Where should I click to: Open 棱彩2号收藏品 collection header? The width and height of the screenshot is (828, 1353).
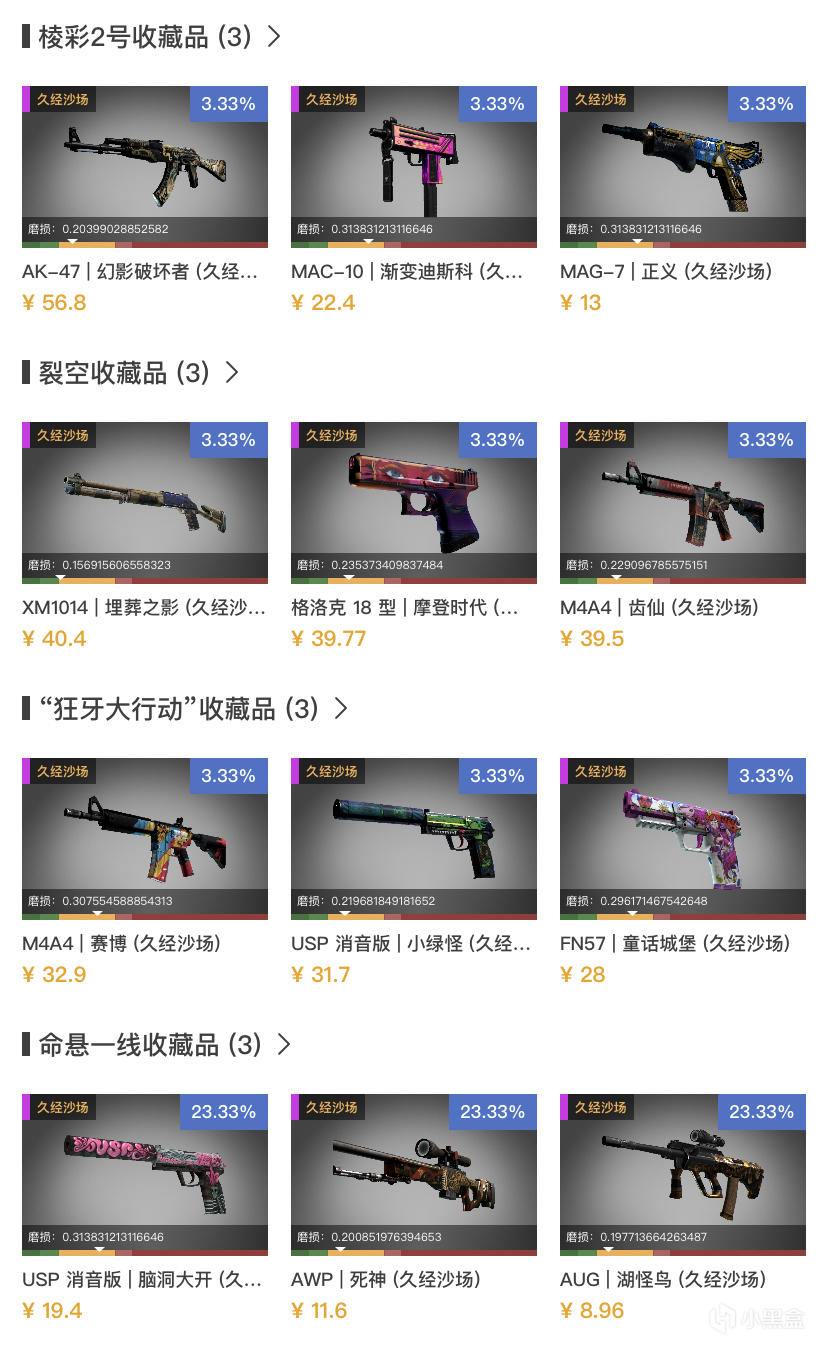[x=150, y=37]
